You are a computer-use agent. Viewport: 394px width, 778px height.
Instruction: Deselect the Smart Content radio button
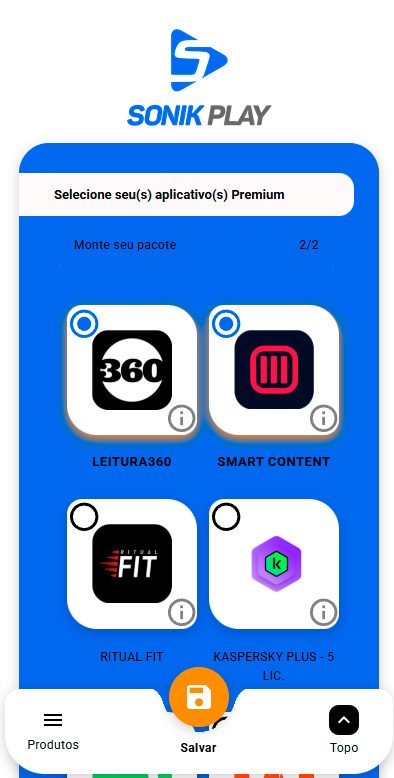tap(226, 324)
